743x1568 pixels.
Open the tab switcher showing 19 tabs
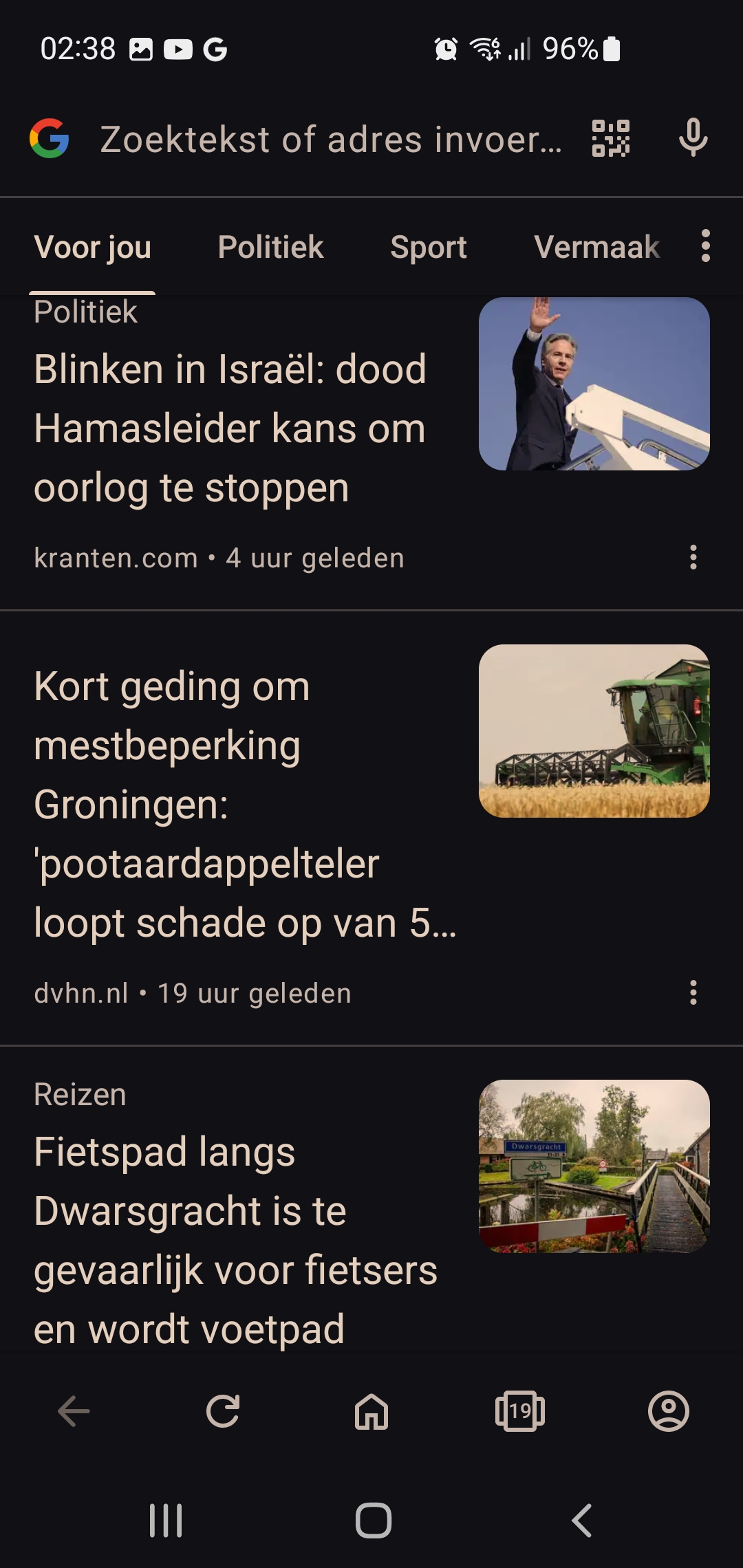coord(520,1411)
